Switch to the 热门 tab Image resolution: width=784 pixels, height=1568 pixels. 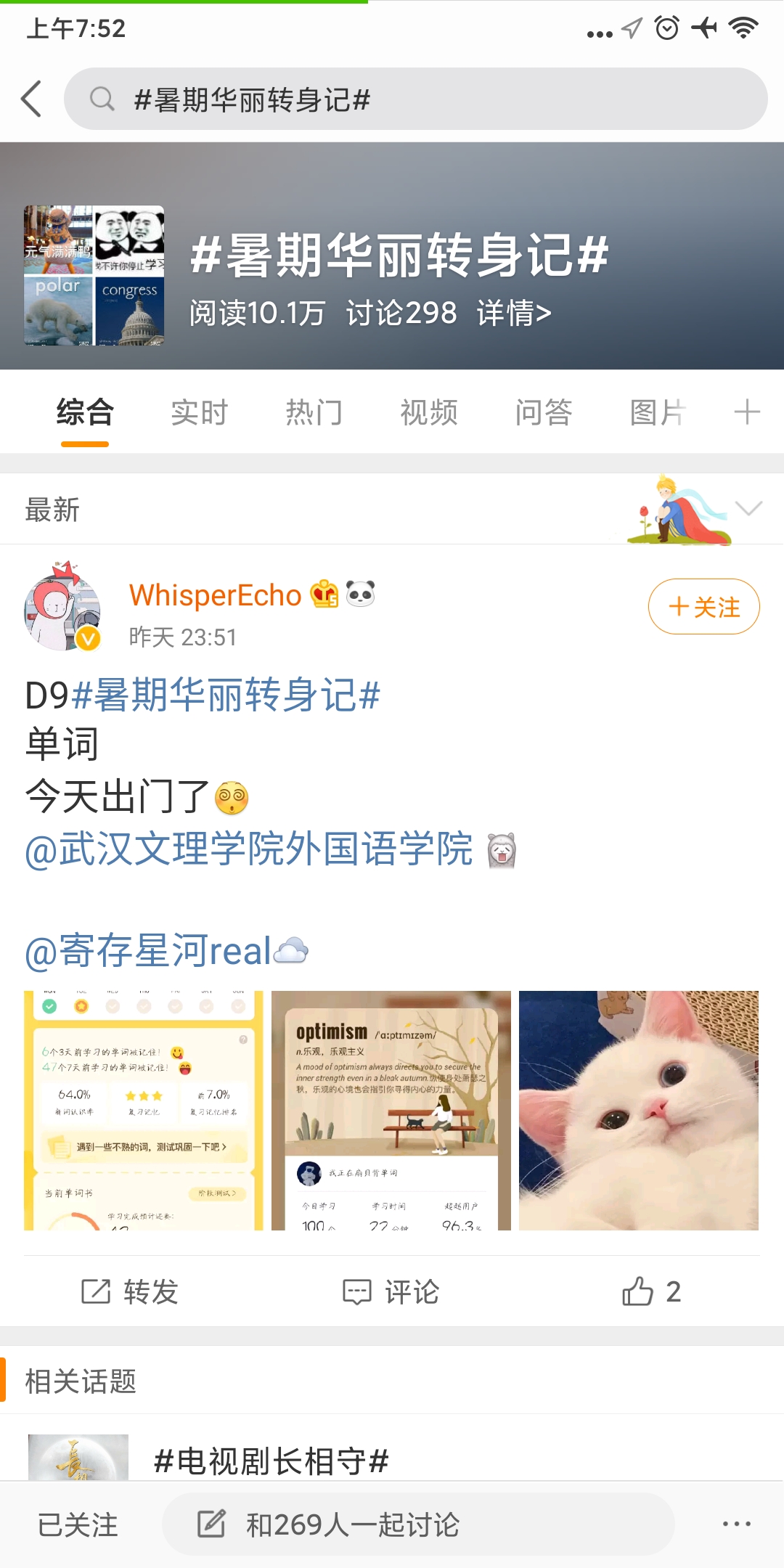(x=314, y=413)
